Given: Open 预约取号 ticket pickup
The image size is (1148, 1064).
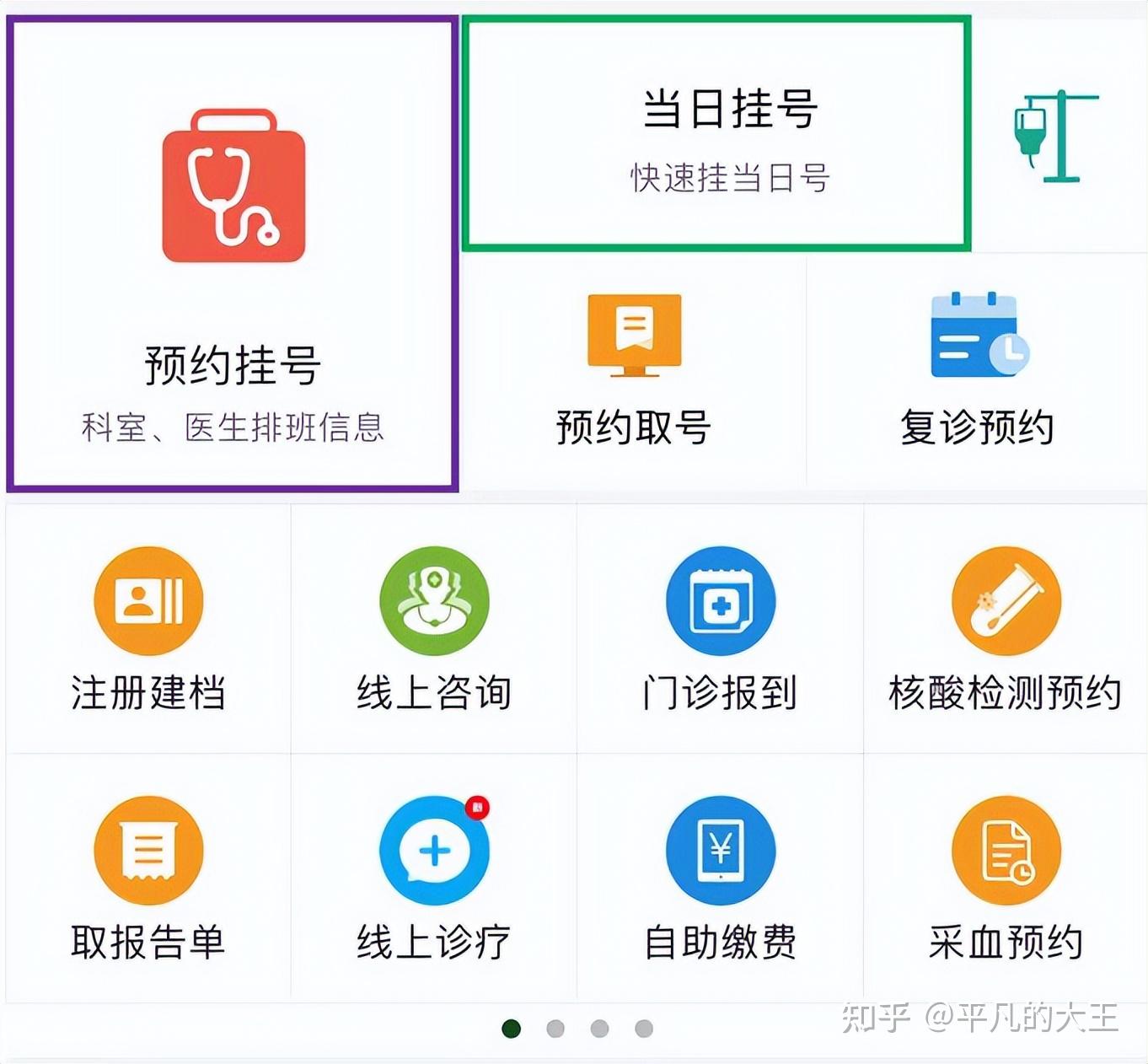Looking at the screenshot, I should 634,371.
